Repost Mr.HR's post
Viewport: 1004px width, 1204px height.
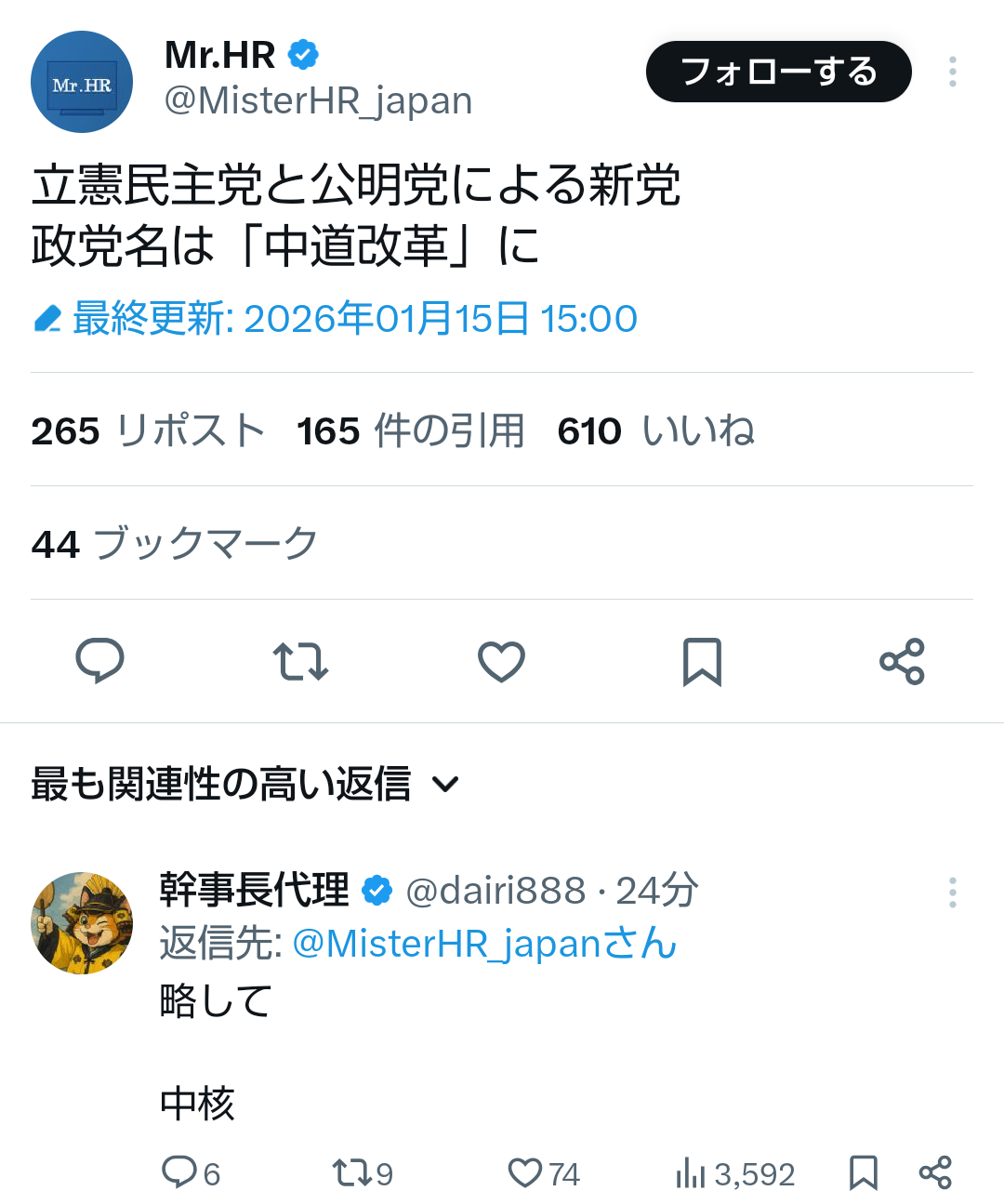coord(300,661)
